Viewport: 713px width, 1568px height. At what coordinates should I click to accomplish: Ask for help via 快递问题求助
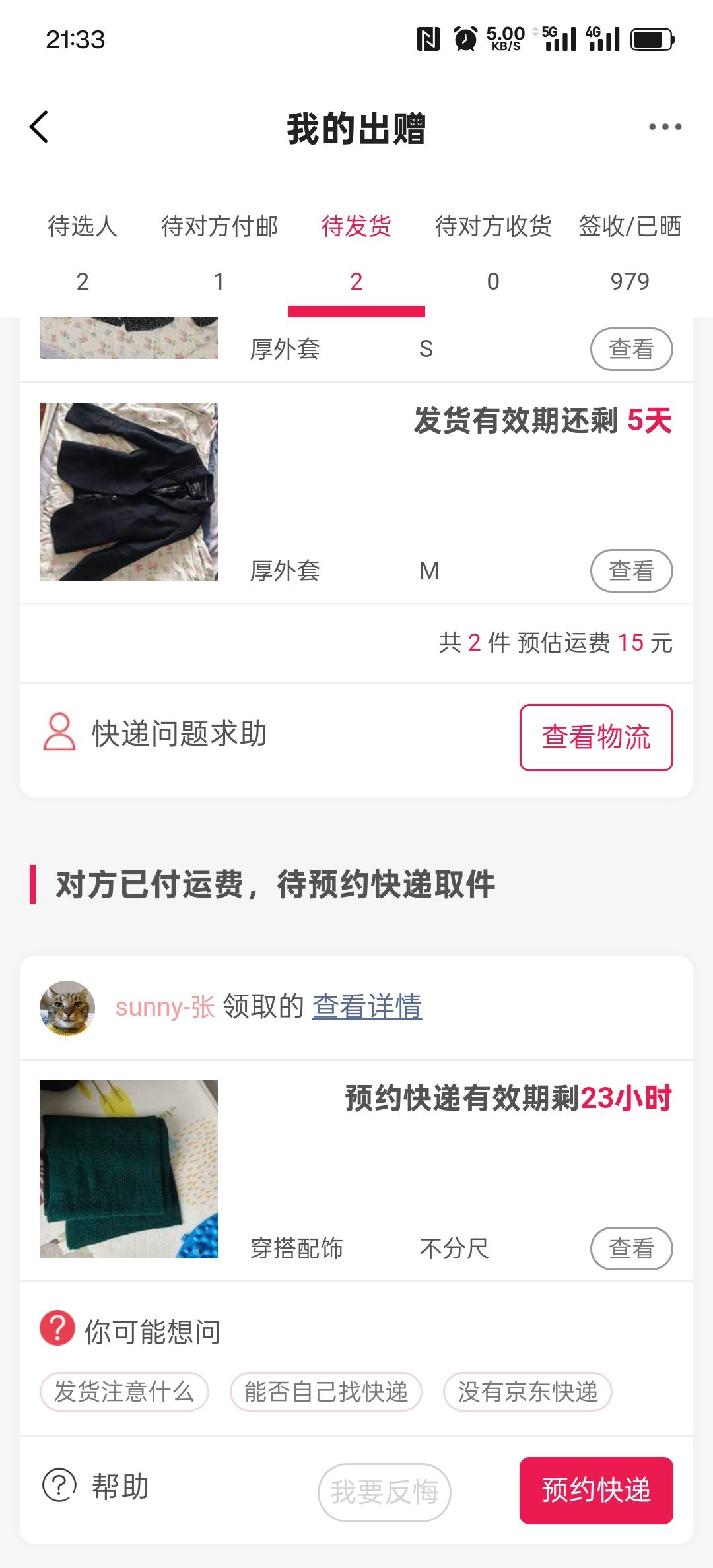pyautogui.click(x=156, y=734)
